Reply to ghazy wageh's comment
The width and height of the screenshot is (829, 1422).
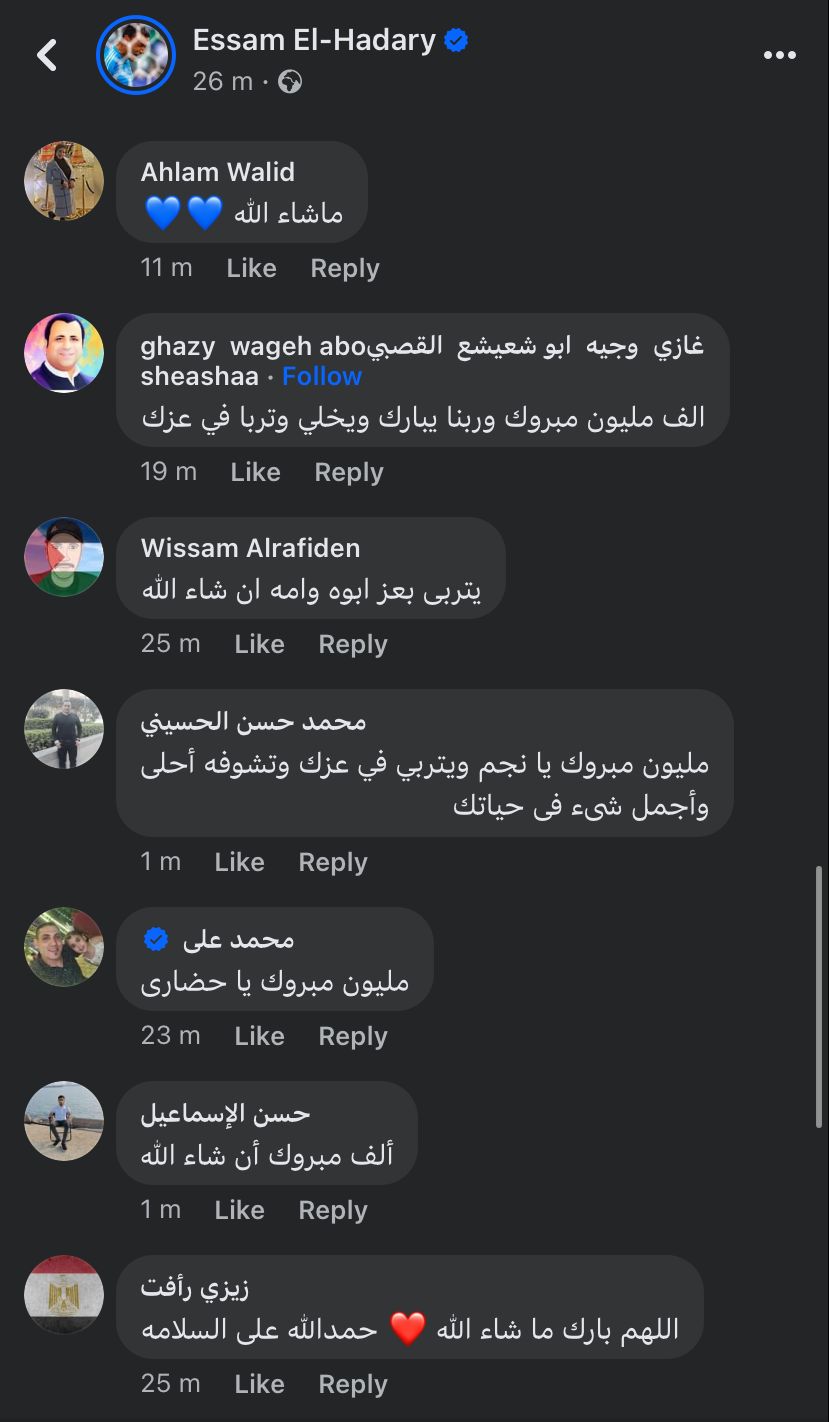point(348,472)
